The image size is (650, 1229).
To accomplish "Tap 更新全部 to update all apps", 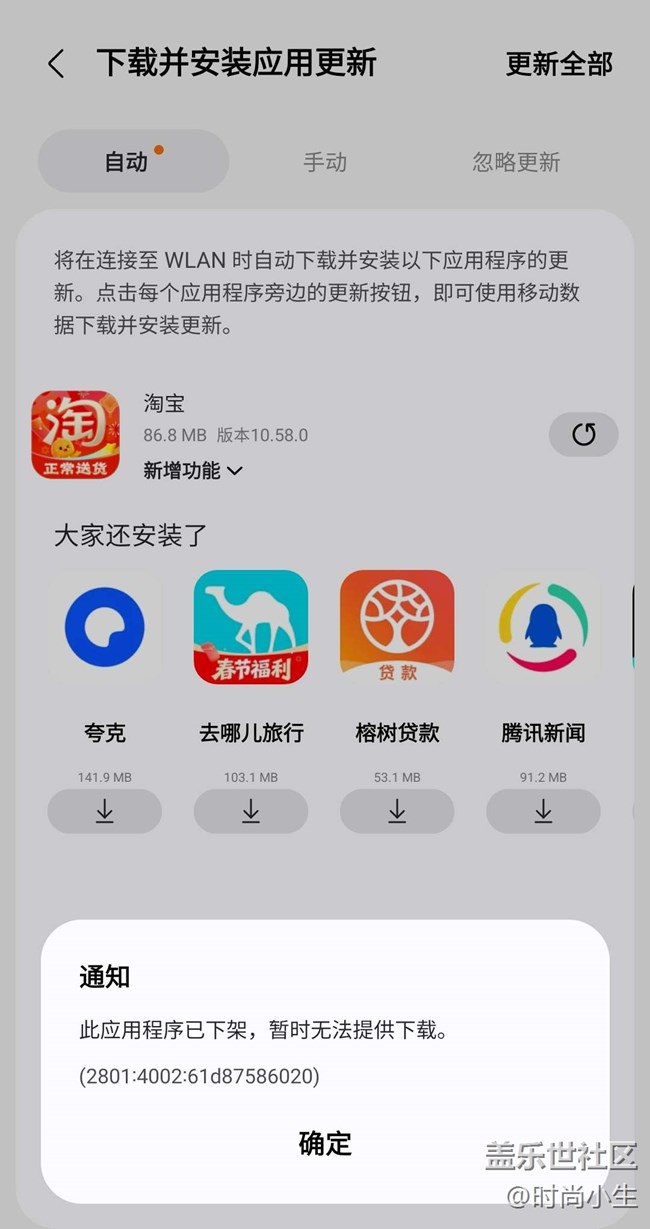I will point(558,64).
